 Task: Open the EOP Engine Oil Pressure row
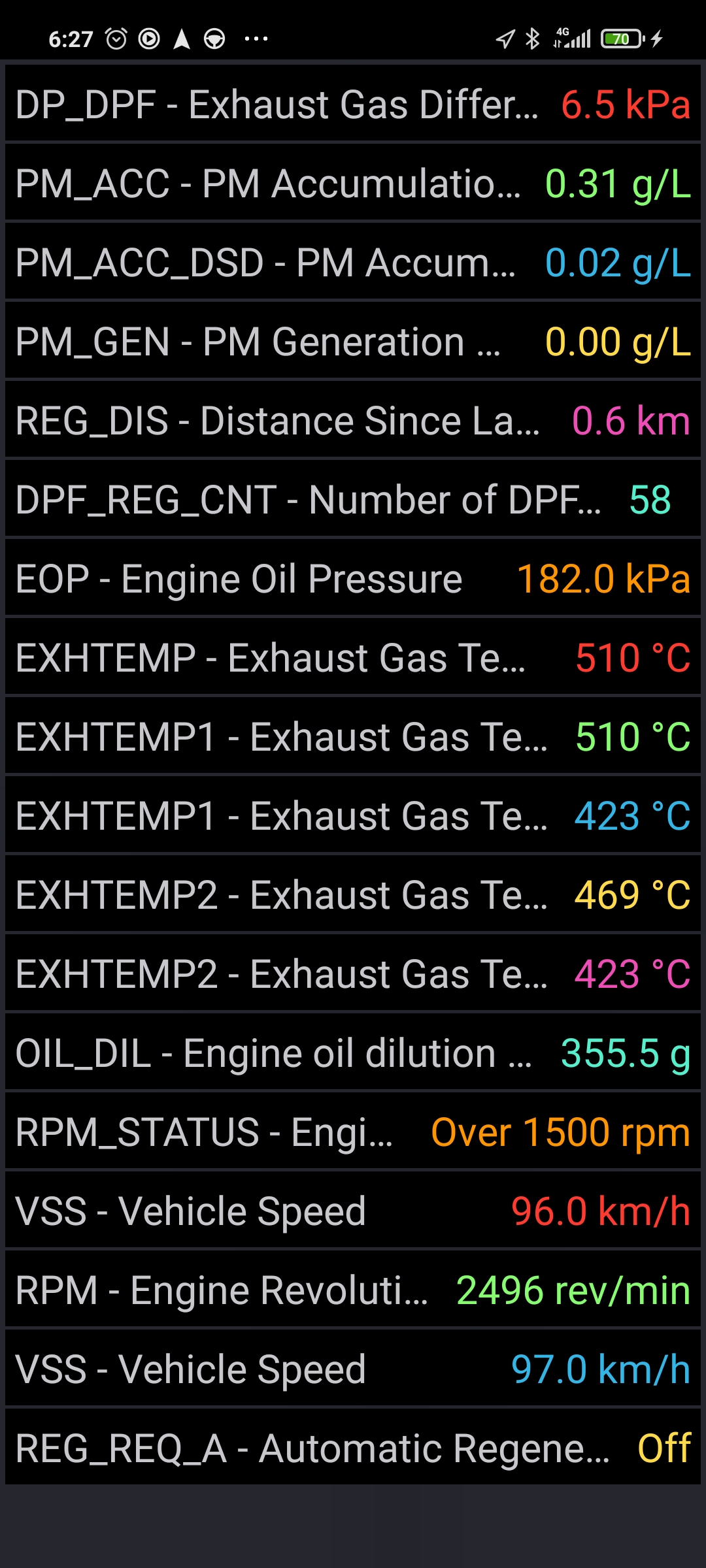353,579
